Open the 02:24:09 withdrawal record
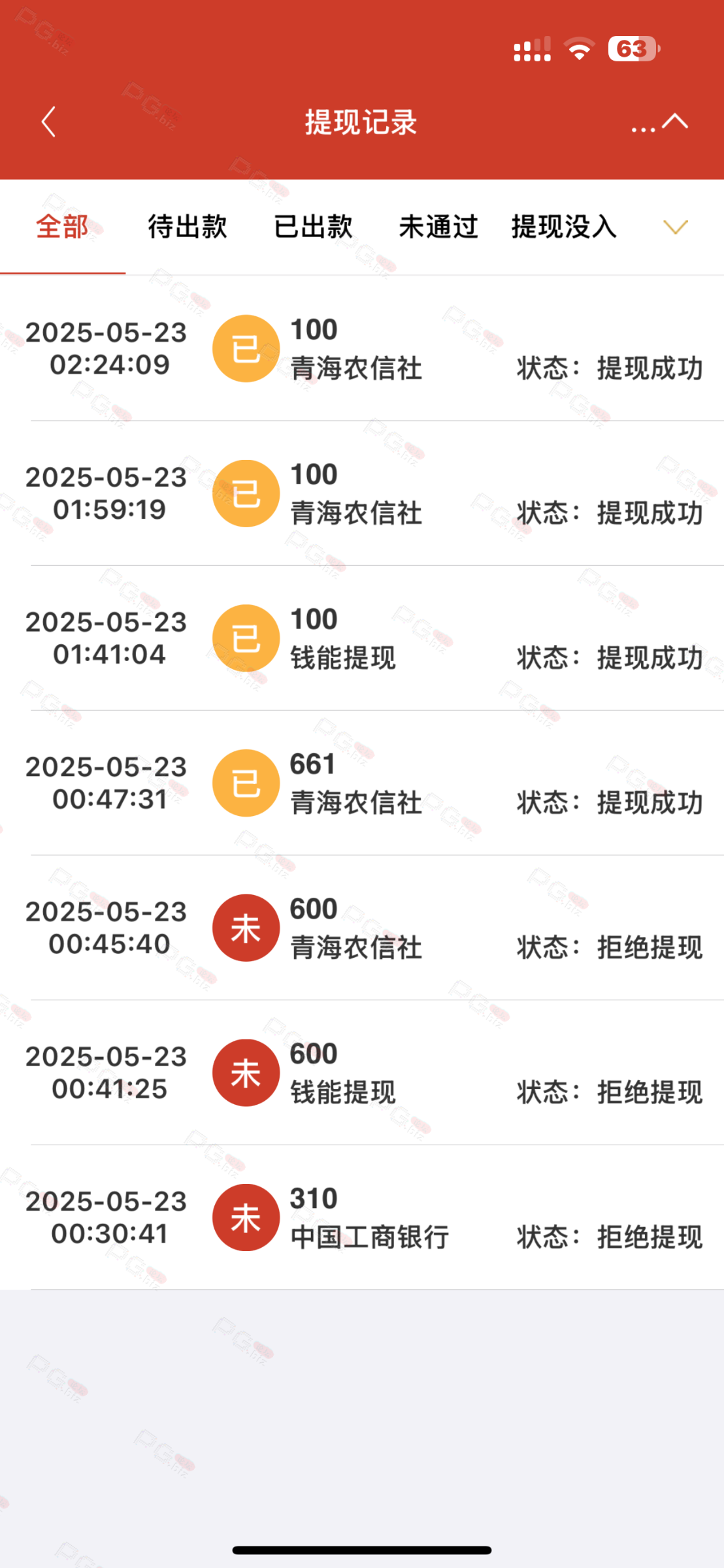The width and height of the screenshot is (724, 1568). pyautogui.click(x=362, y=348)
